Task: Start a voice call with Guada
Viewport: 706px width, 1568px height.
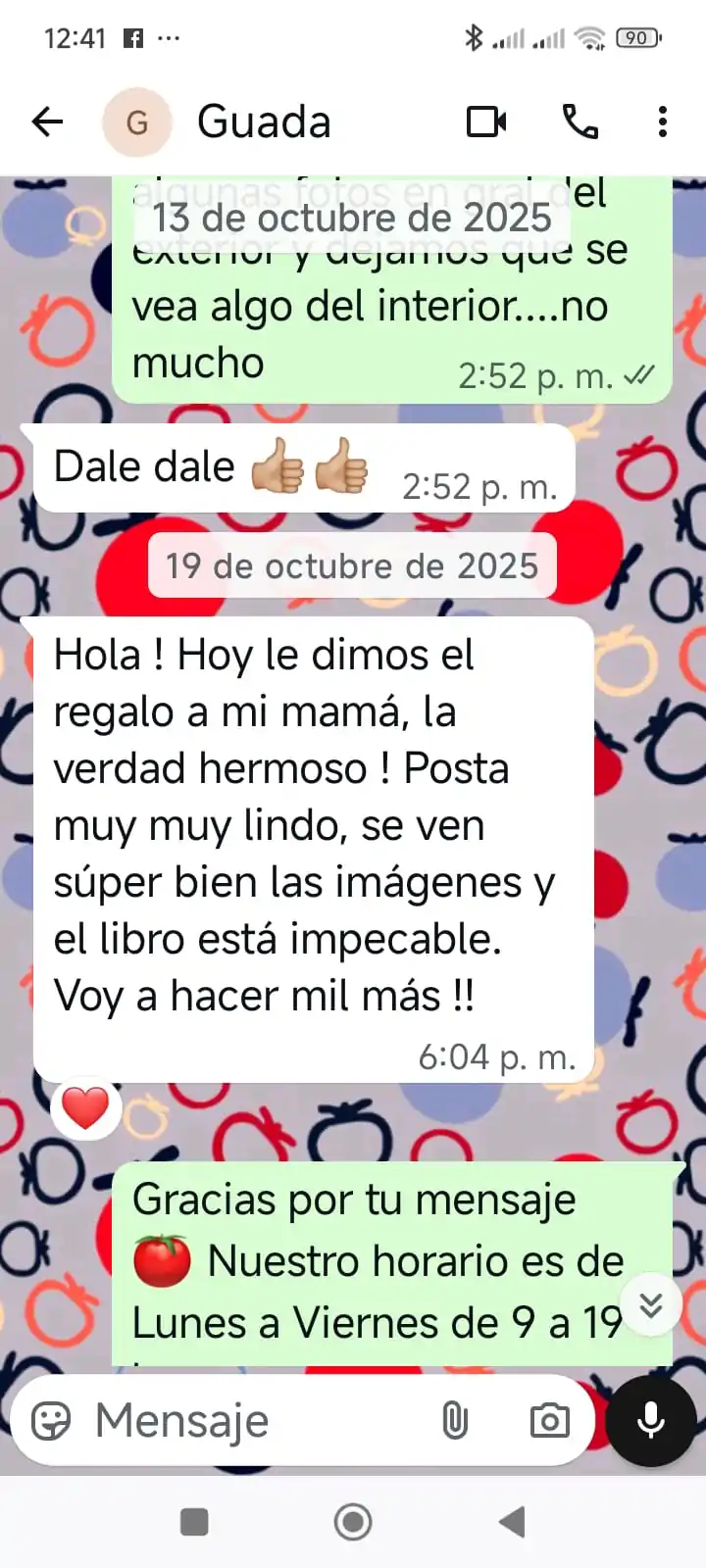Action: (x=580, y=122)
